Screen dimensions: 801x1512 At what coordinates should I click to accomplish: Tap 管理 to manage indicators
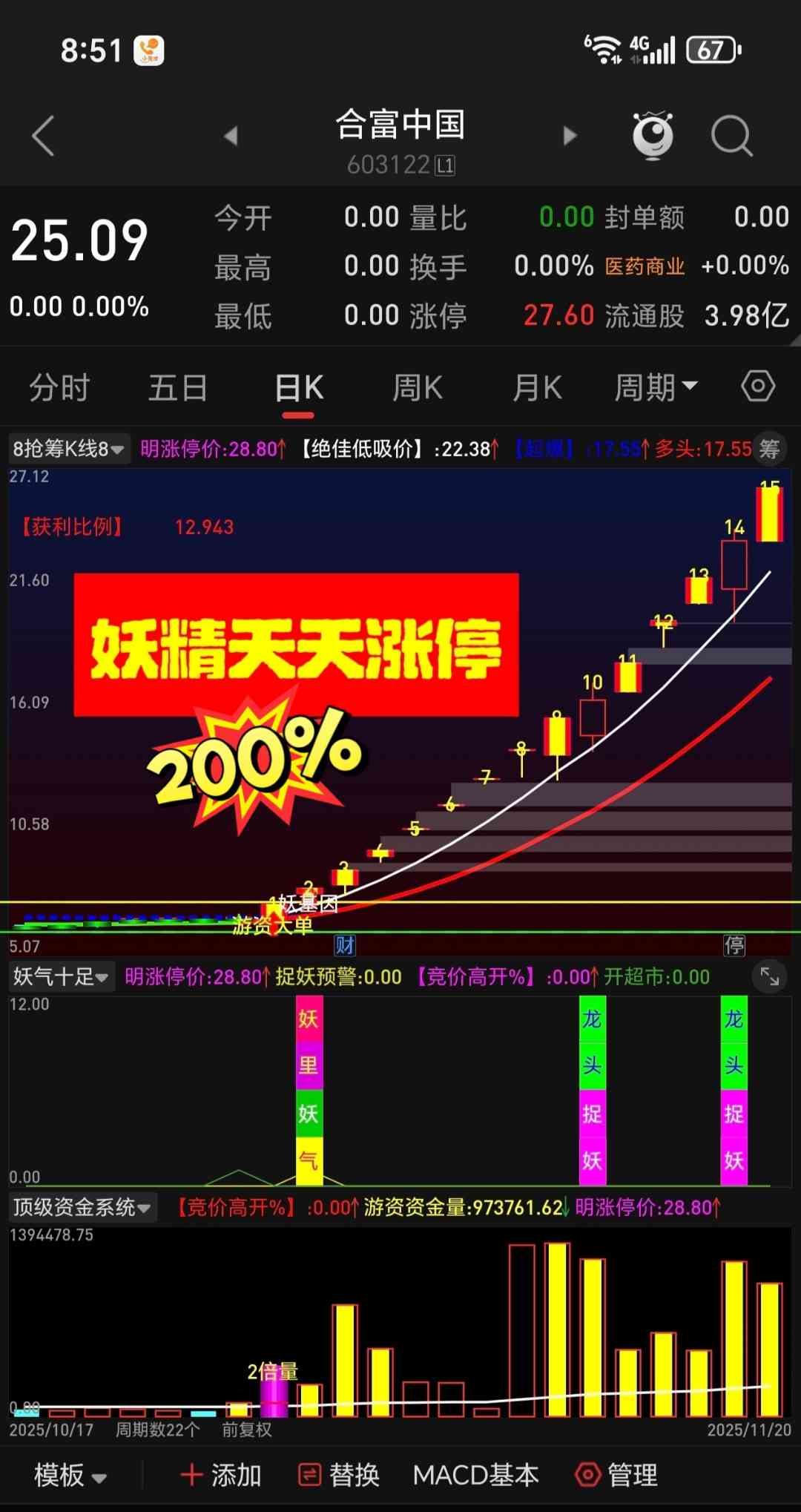(x=617, y=1475)
